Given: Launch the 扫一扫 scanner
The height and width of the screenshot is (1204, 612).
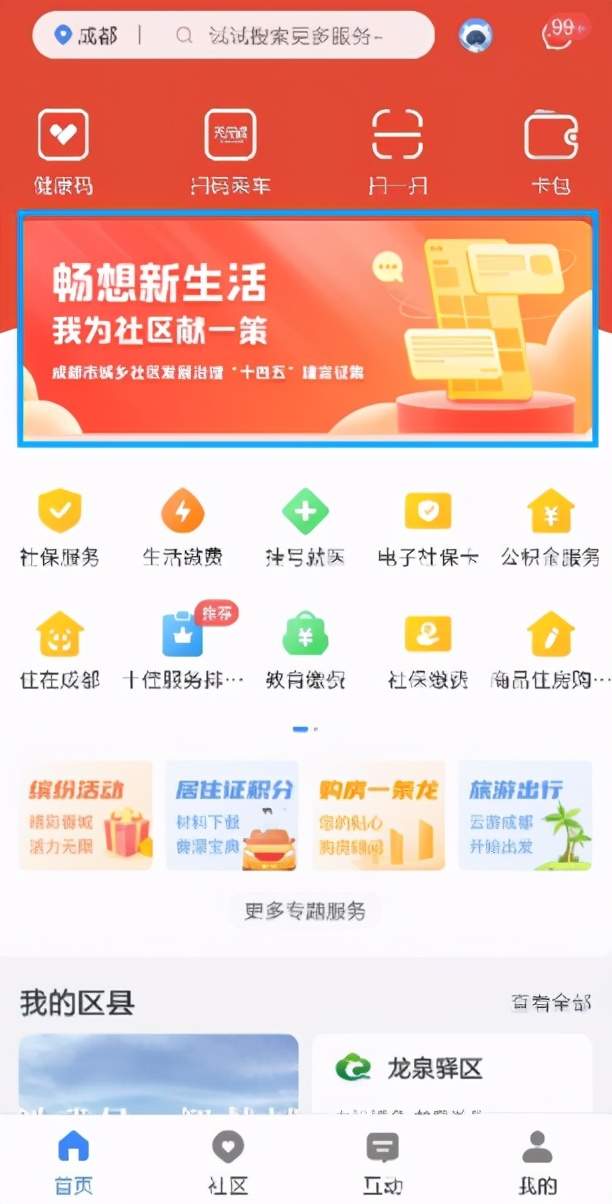Looking at the screenshot, I should (397, 152).
